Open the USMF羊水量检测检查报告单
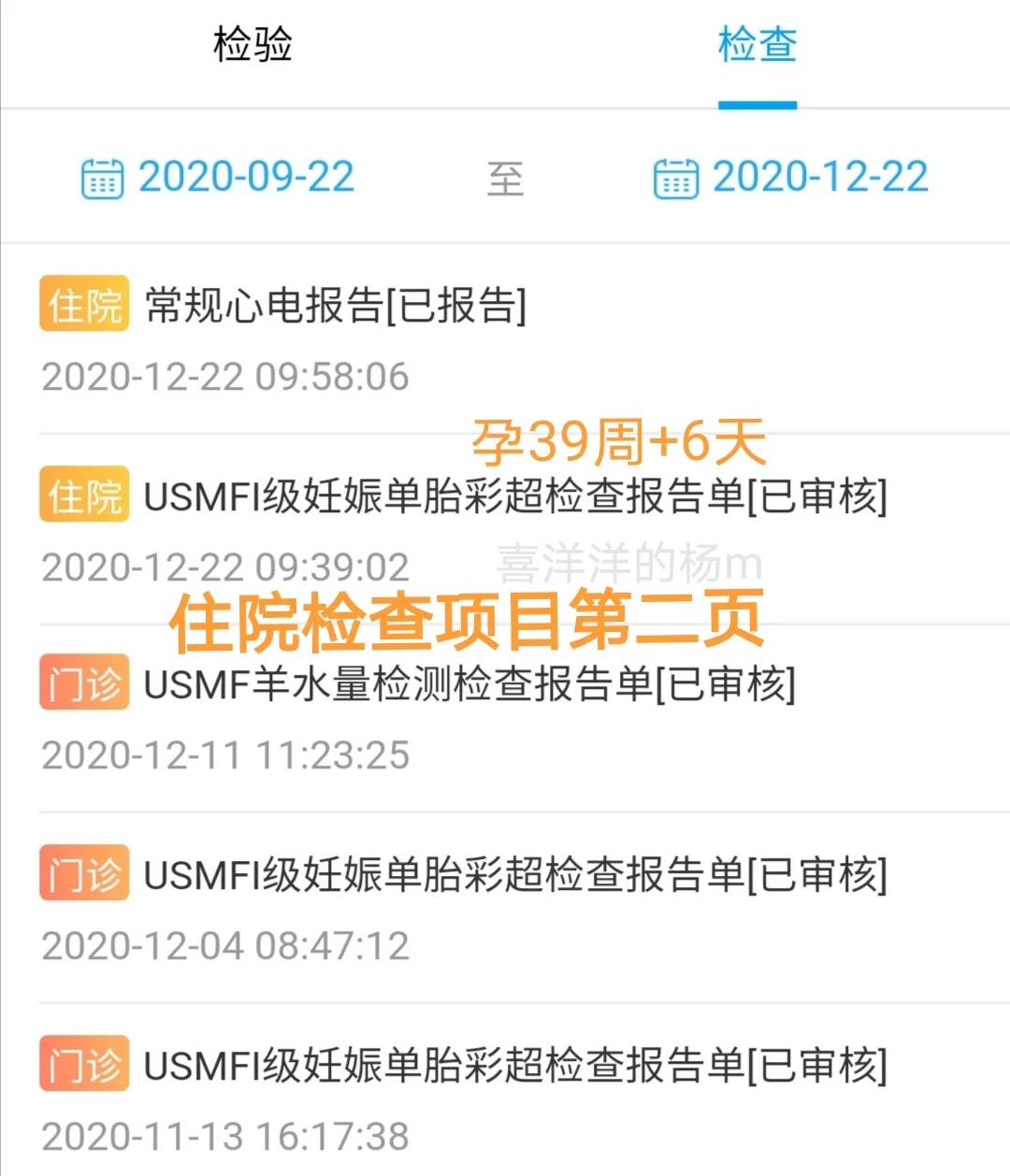The image size is (1010, 1176). 468,685
